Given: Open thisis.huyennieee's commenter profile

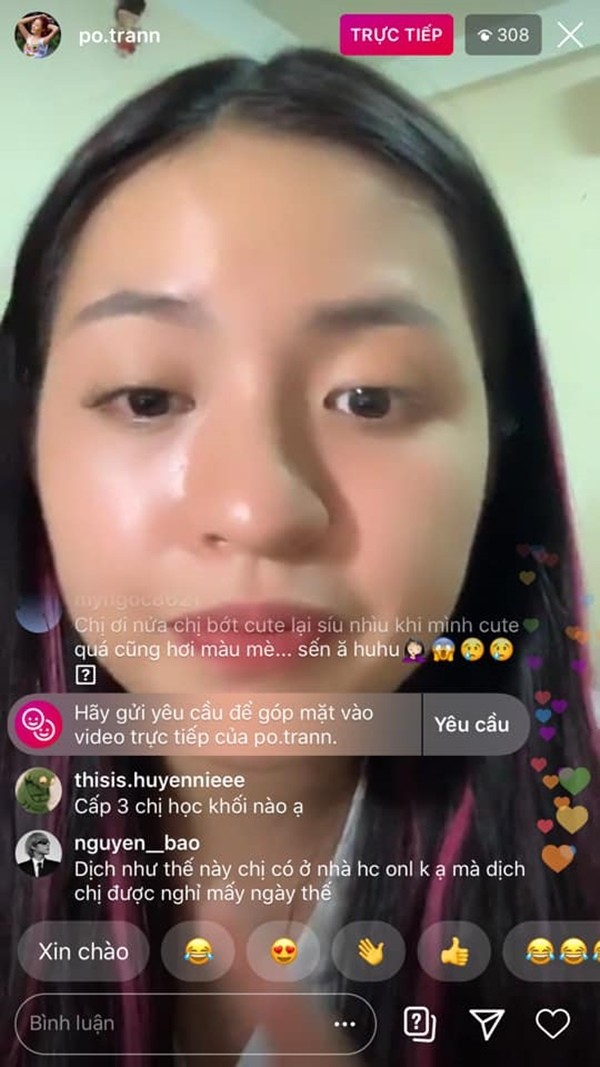Looking at the screenshot, I should (39, 791).
